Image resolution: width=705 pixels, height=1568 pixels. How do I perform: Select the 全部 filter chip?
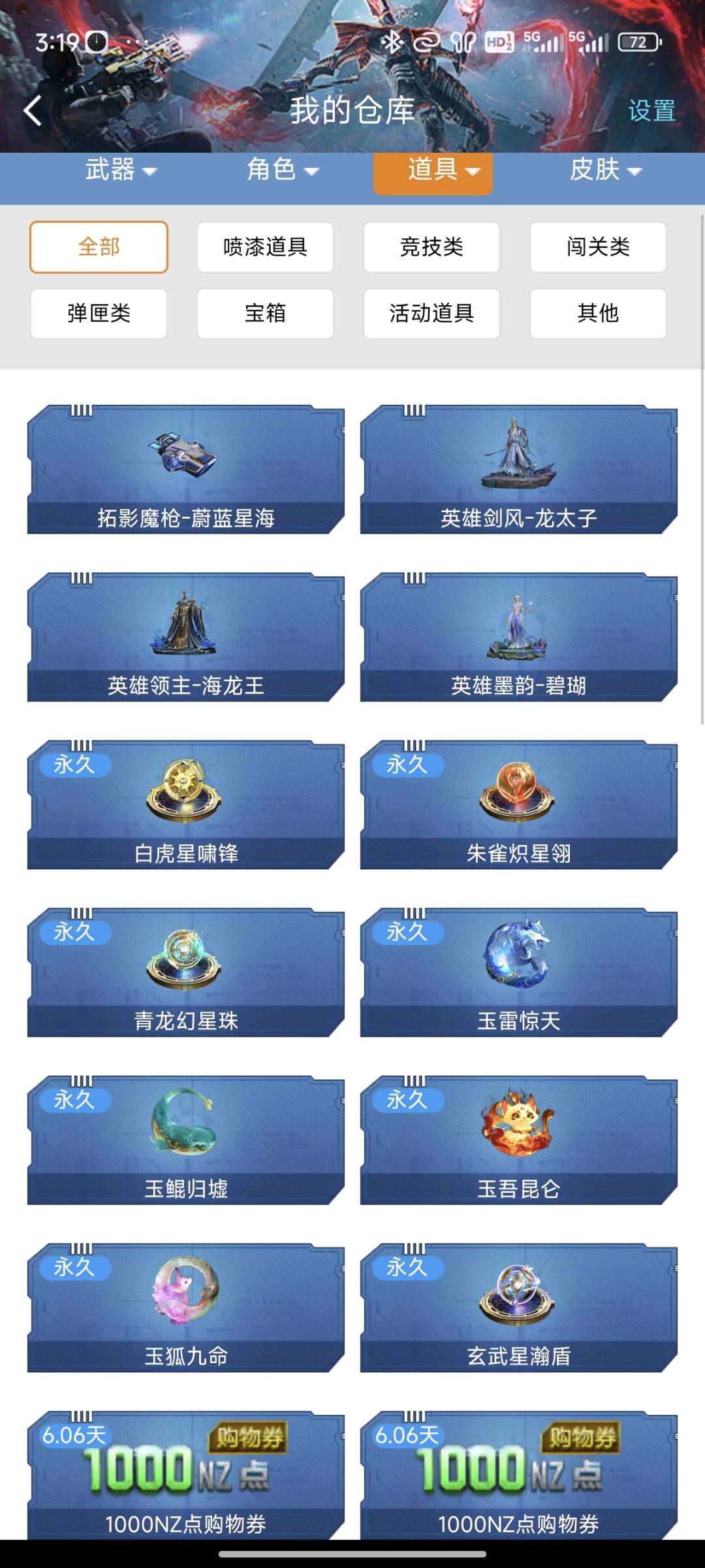click(x=99, y=247)
